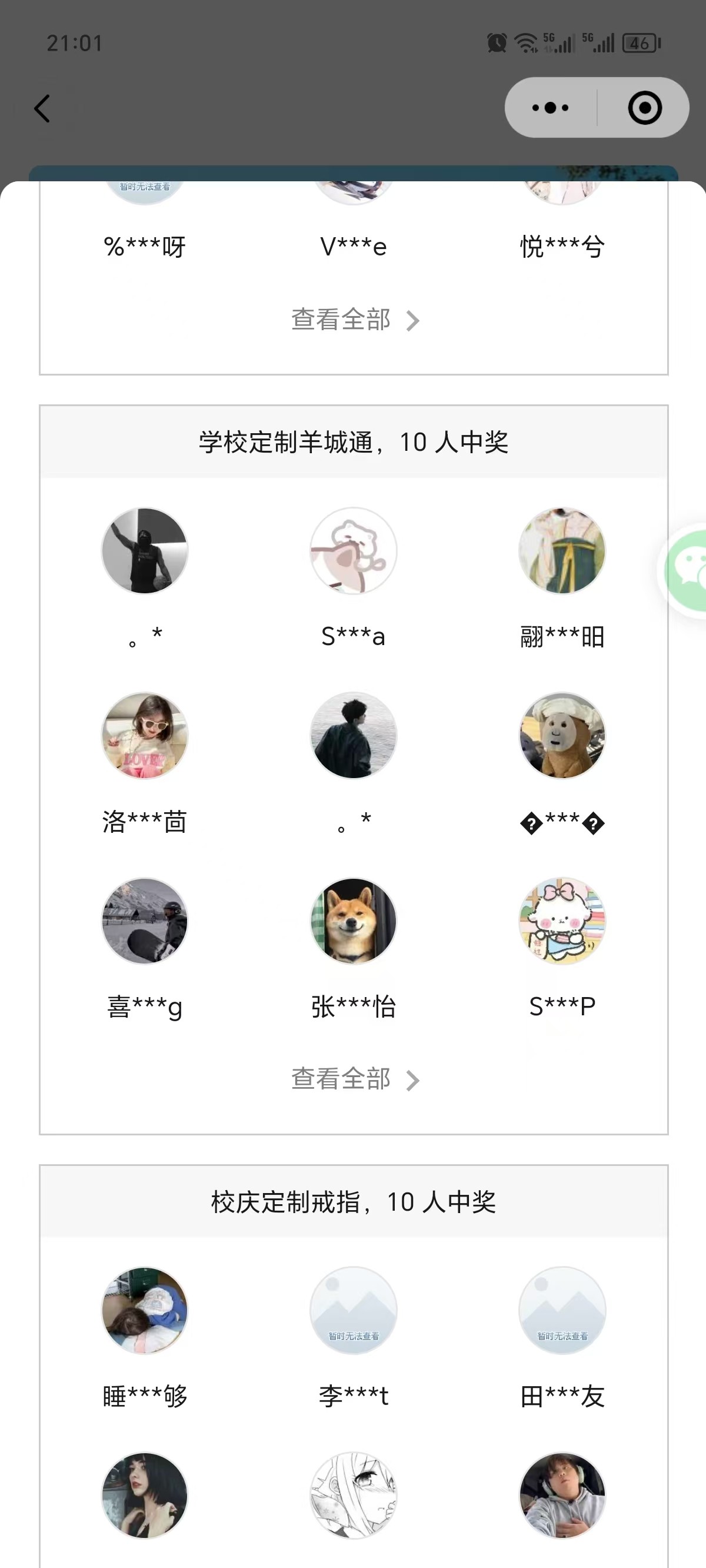Close the mini-program via the circle button

tap(645, 108)
